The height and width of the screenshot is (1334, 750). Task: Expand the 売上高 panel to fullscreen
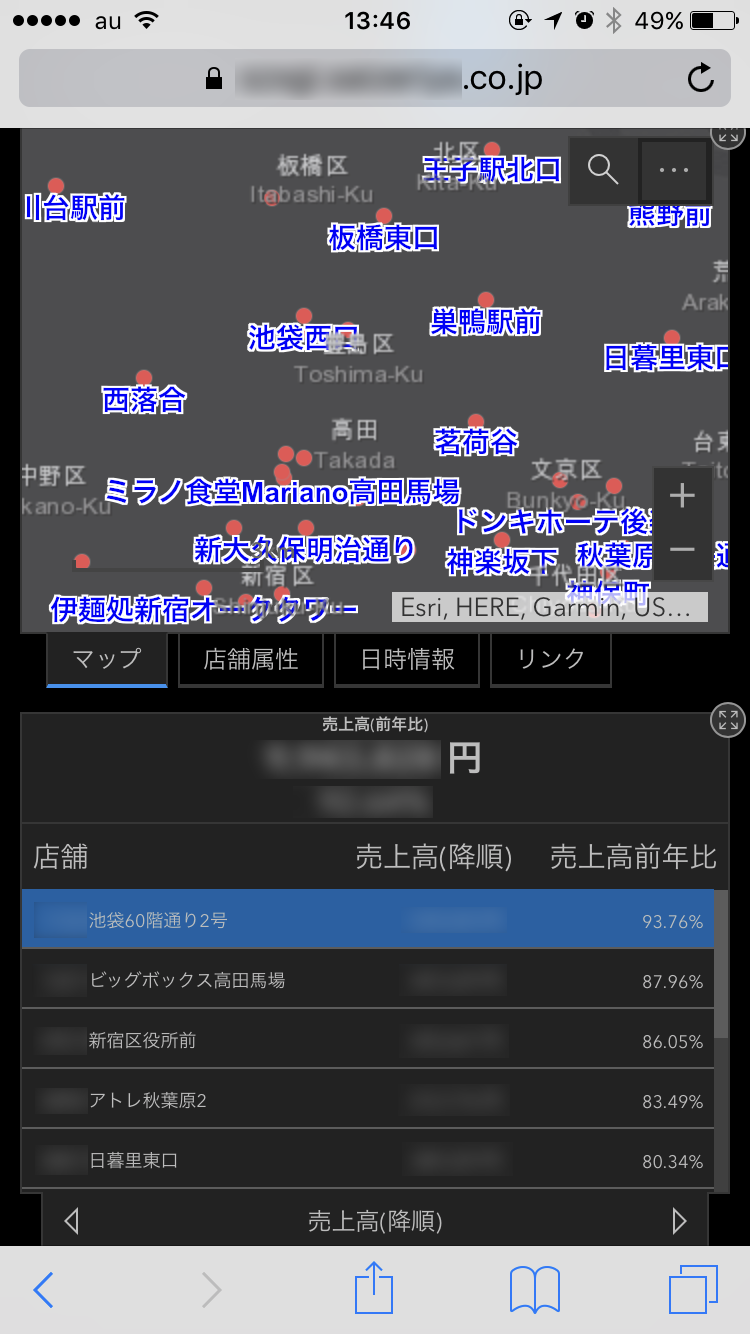(x=728, y=719)
